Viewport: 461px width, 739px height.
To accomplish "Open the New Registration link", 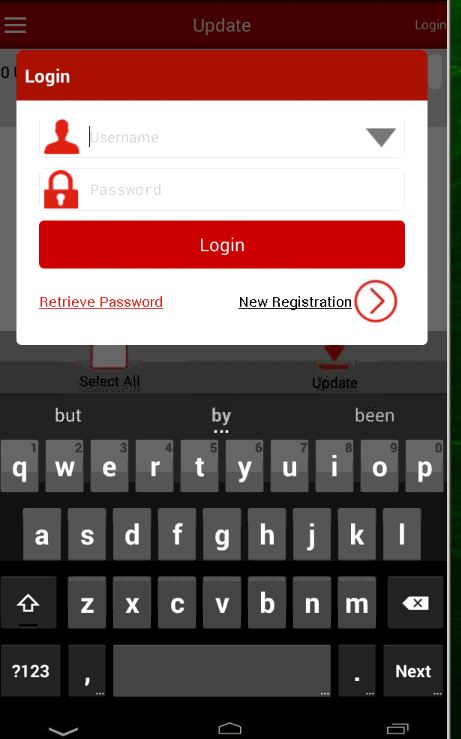I will coord(295,302).
